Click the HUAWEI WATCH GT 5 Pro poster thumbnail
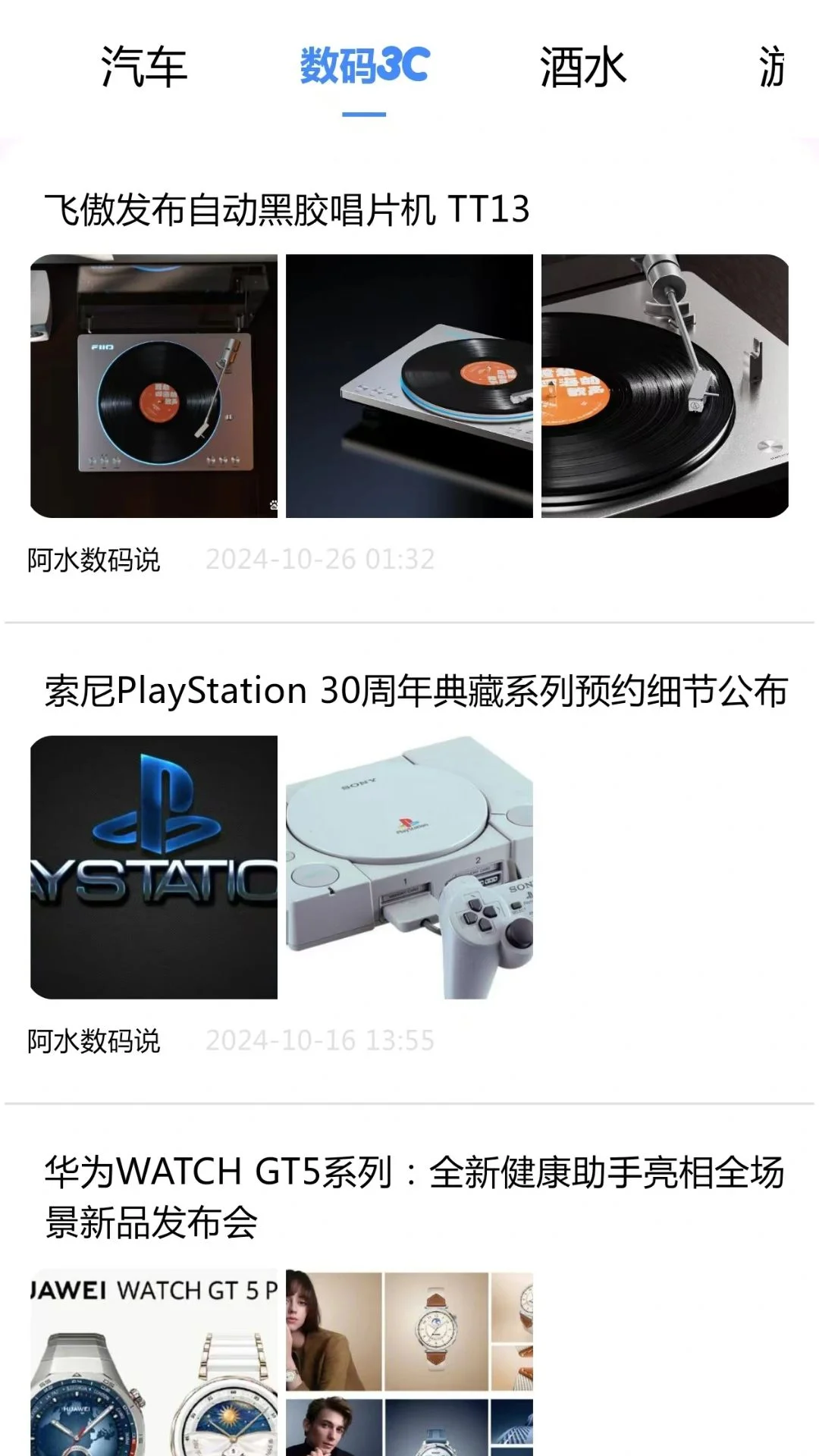 pyautogui.click(x=153, y=1357)
